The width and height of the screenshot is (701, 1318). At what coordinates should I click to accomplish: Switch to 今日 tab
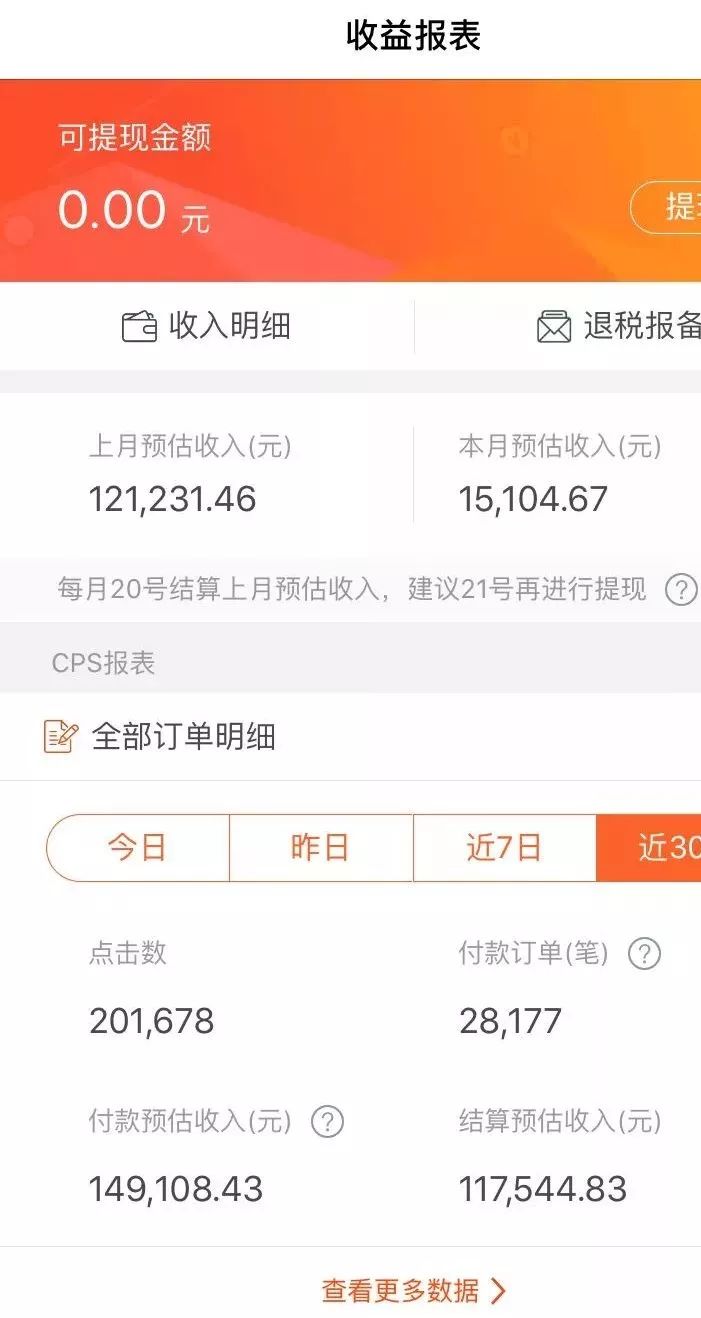(x=138, y=848)
